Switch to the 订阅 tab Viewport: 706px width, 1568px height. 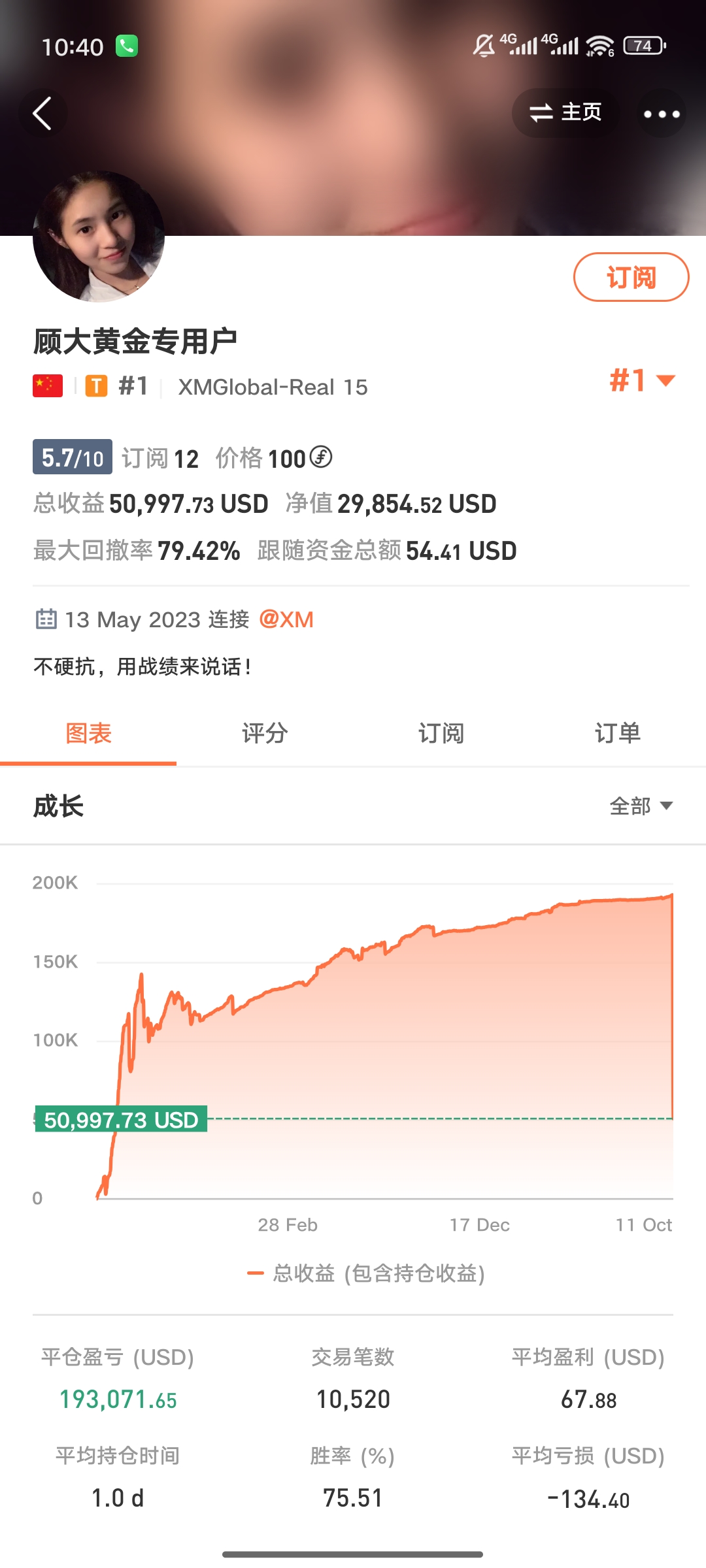[441, 733]
